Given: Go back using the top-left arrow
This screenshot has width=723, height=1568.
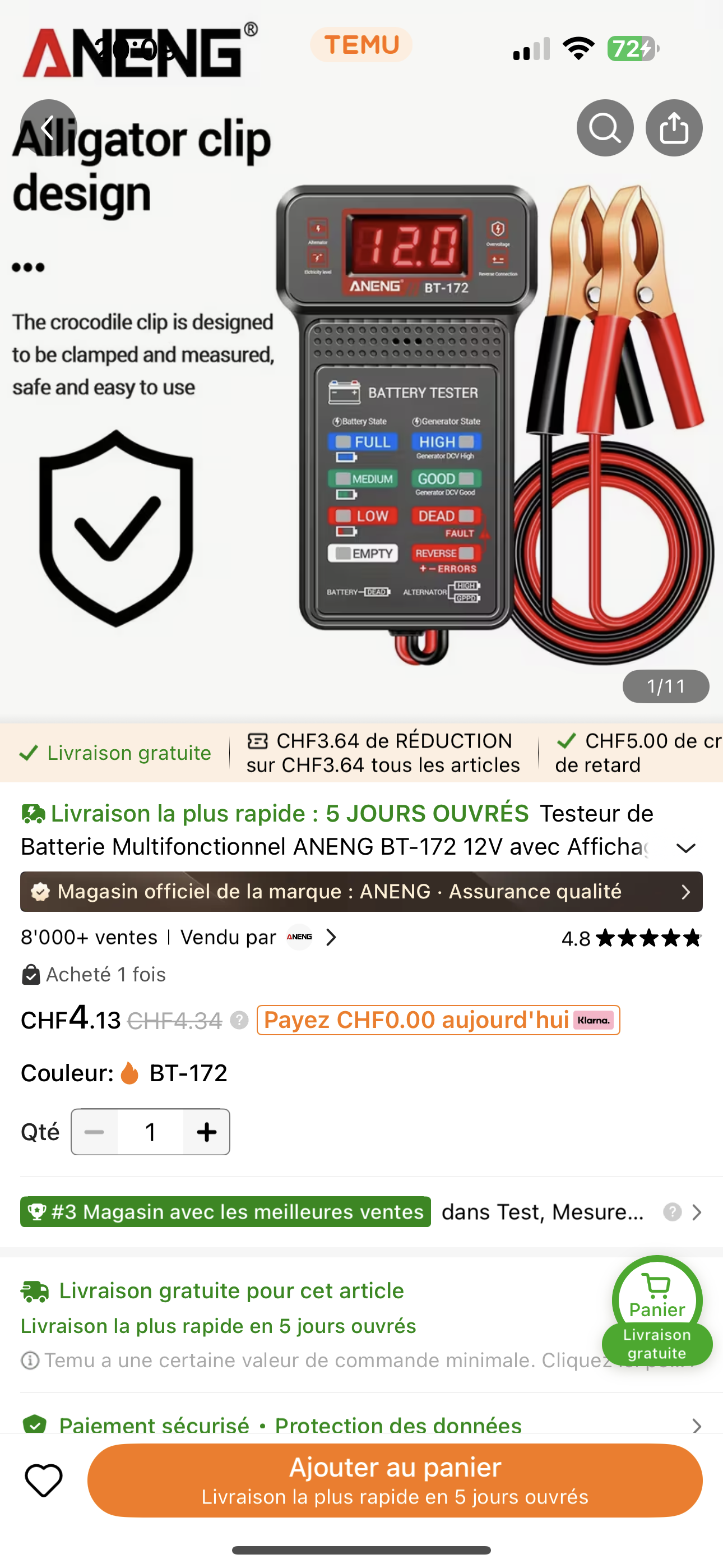Looking at the screenshot, I should tap(48, 128).
